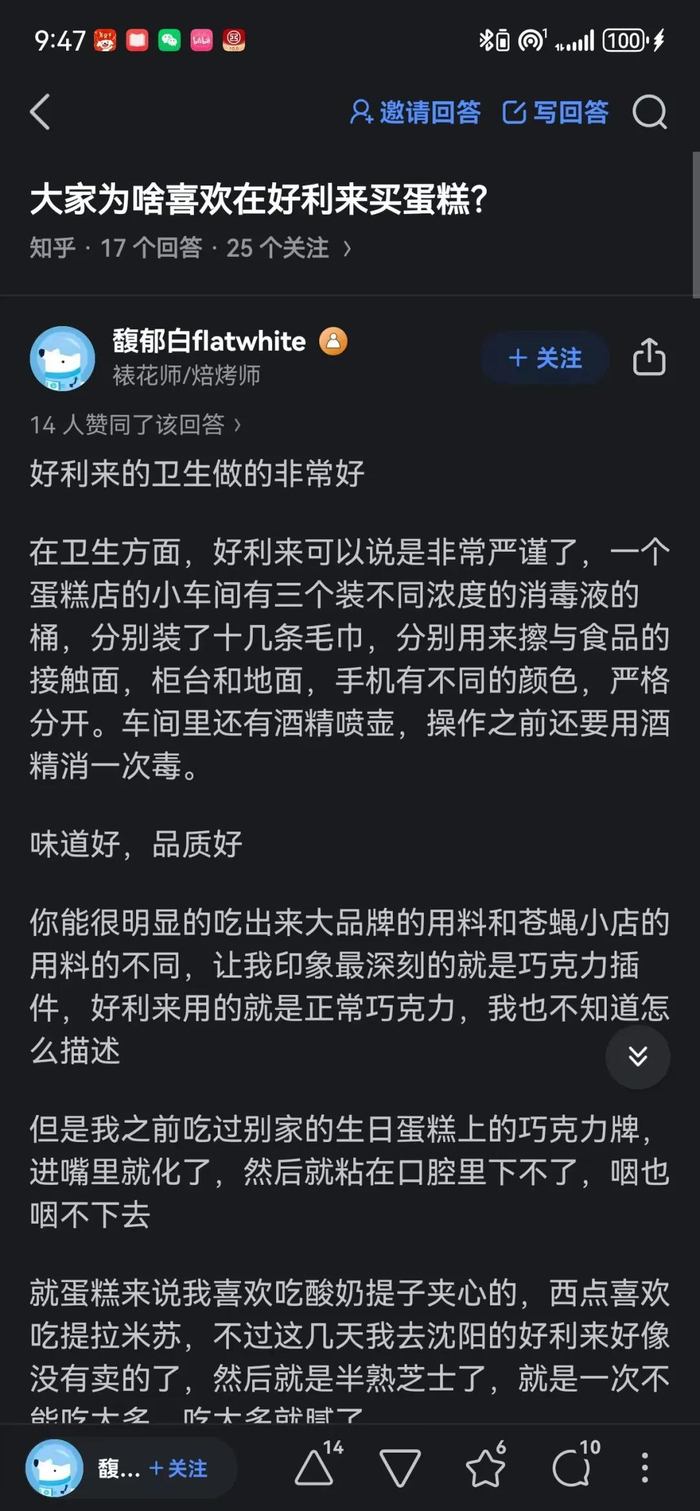The image size is (700, 1511).
Task: Open the 10 comments bubble
Action: tap(573, 1467)
